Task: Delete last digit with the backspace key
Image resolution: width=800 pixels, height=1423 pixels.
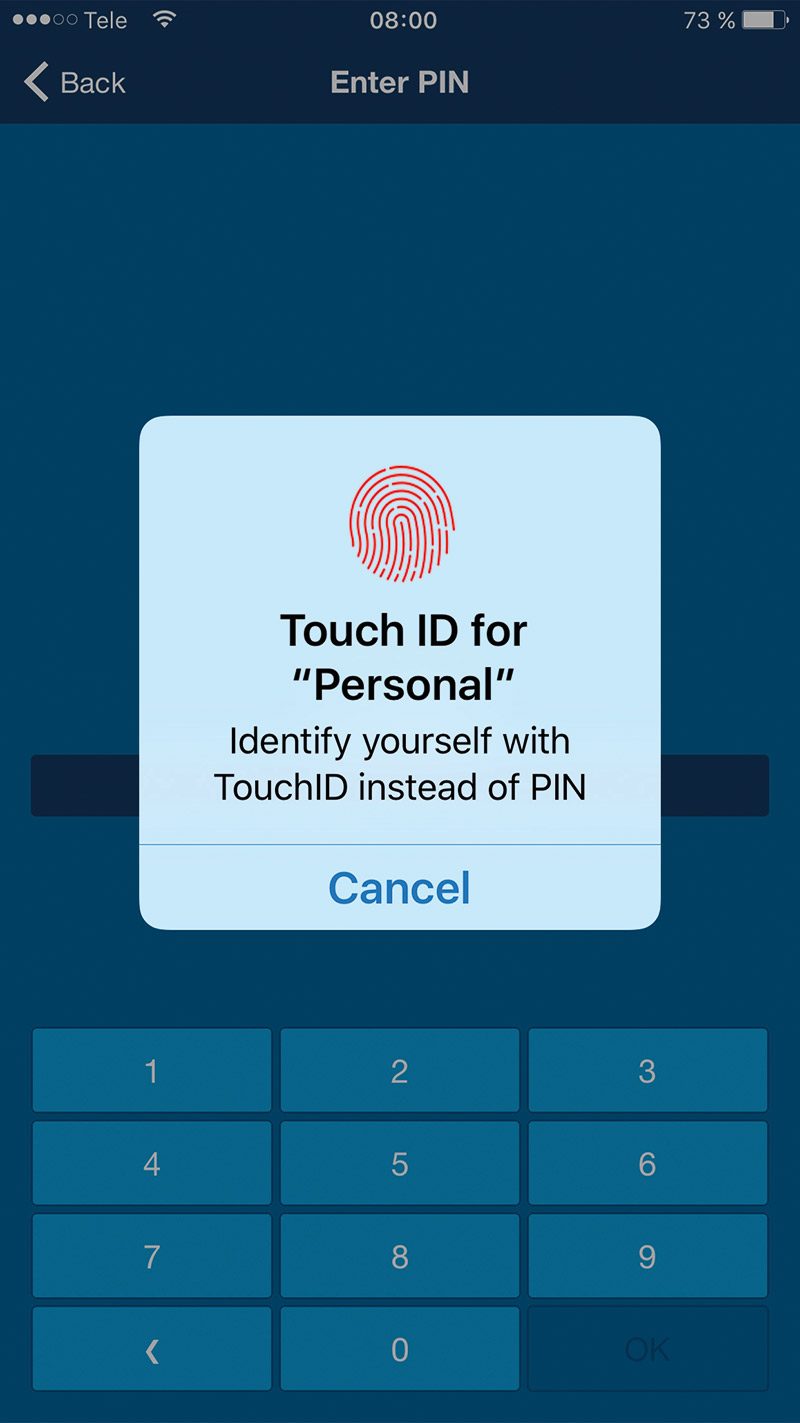Action: click(152, 1349)
